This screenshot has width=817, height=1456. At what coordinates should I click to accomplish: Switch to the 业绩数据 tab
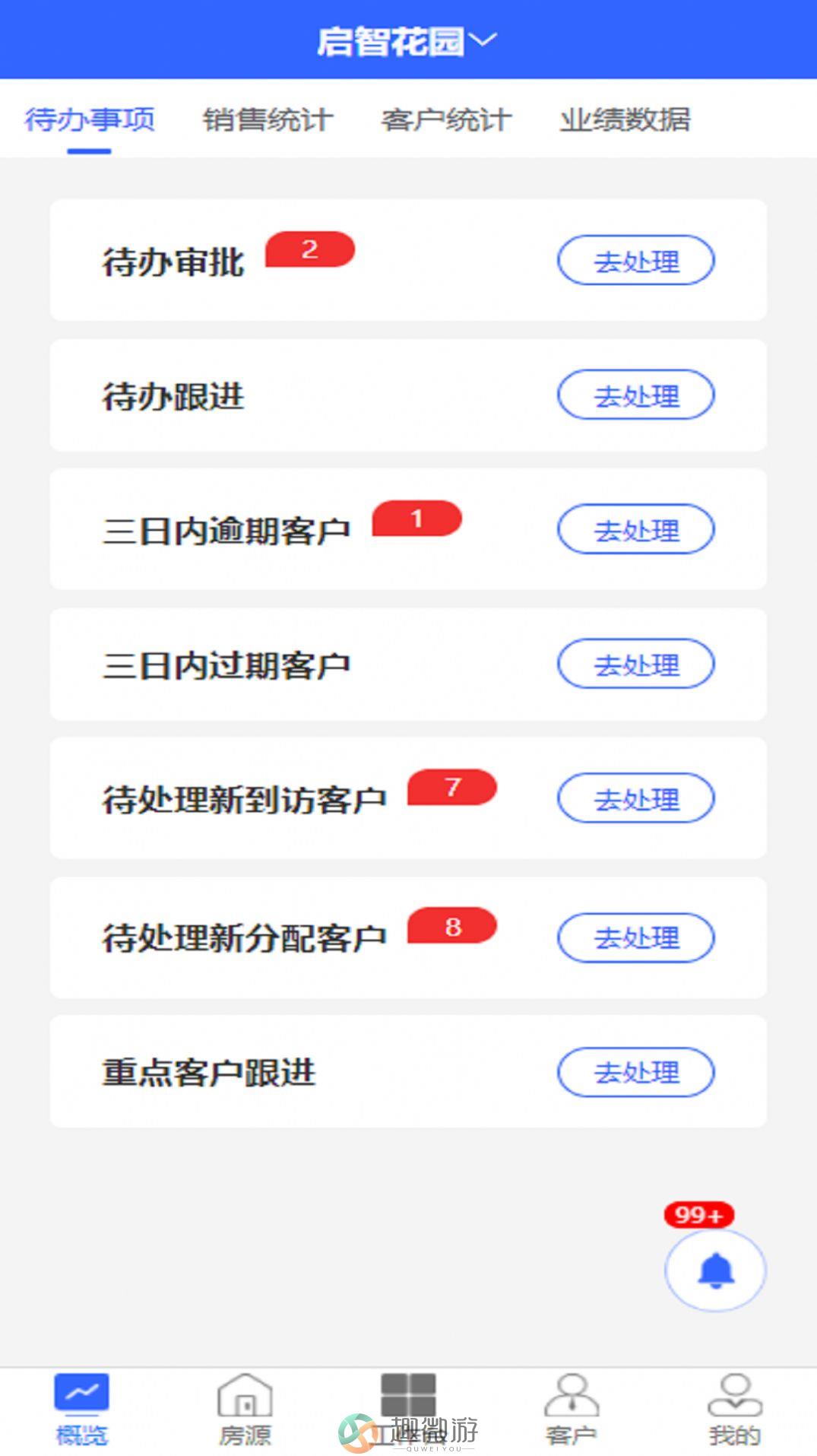[625, 120]
